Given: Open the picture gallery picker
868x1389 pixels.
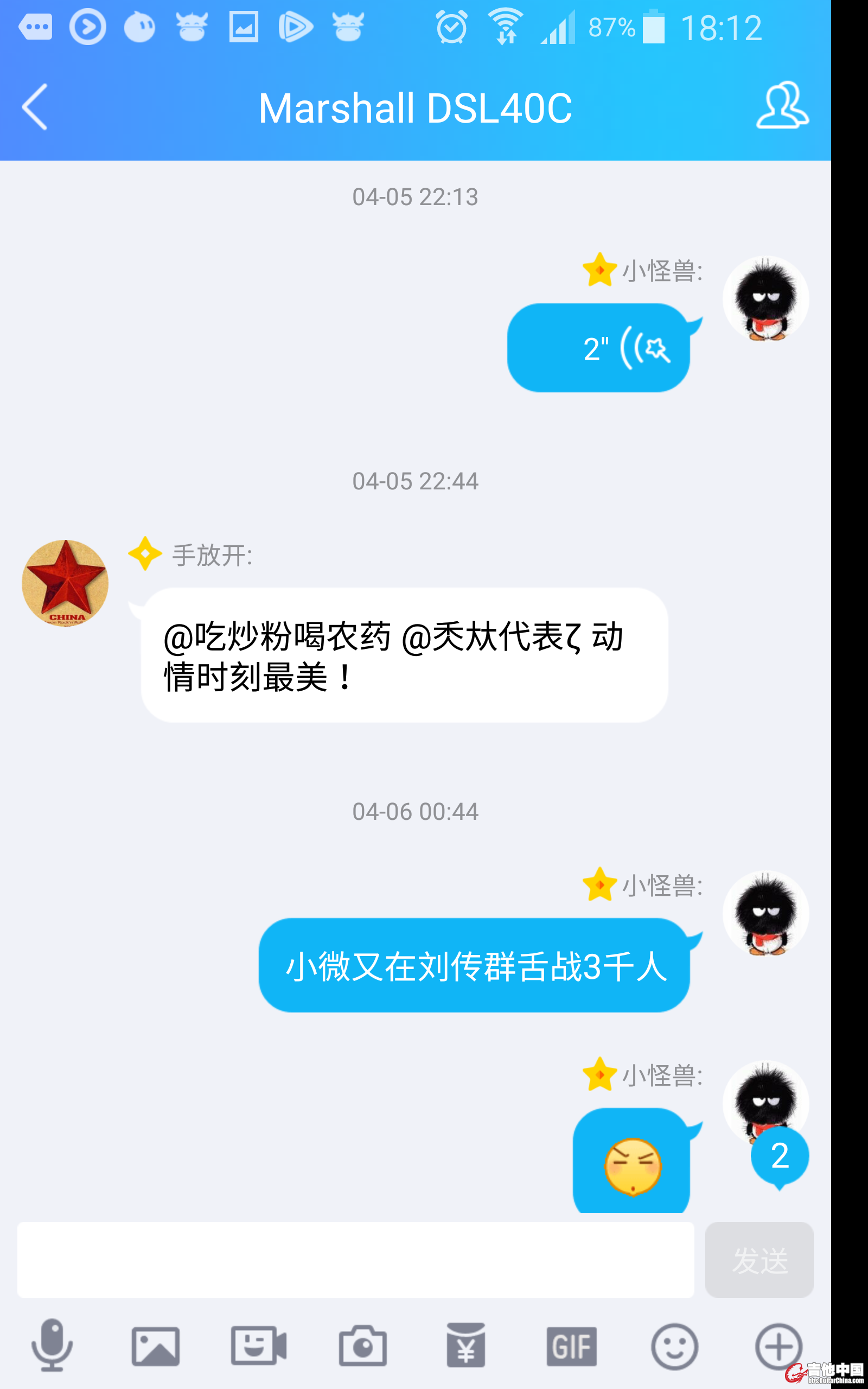Looking at the screenshot, I should coord(155,1346).
